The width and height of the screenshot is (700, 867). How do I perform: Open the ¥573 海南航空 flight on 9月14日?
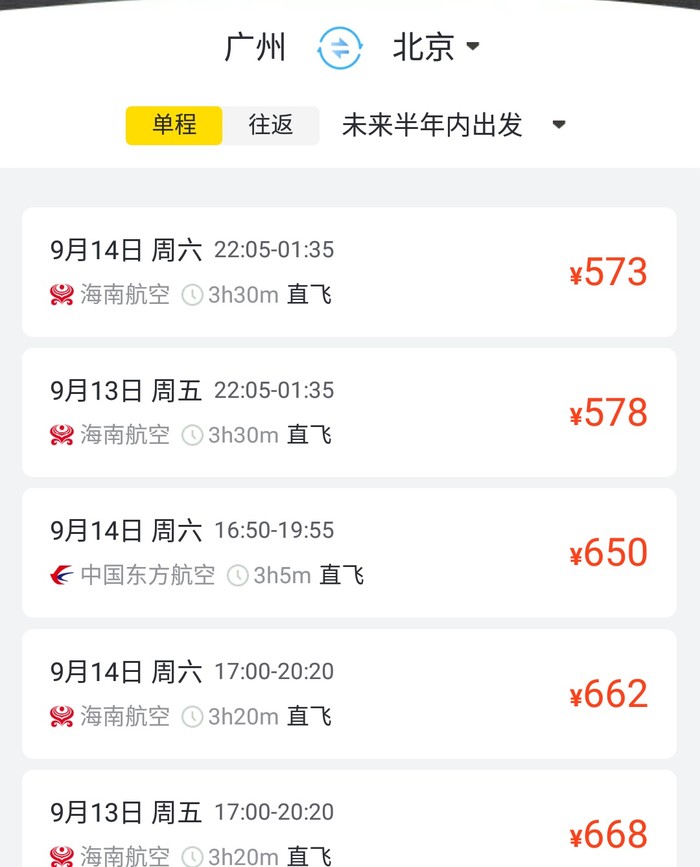(349, 272)
